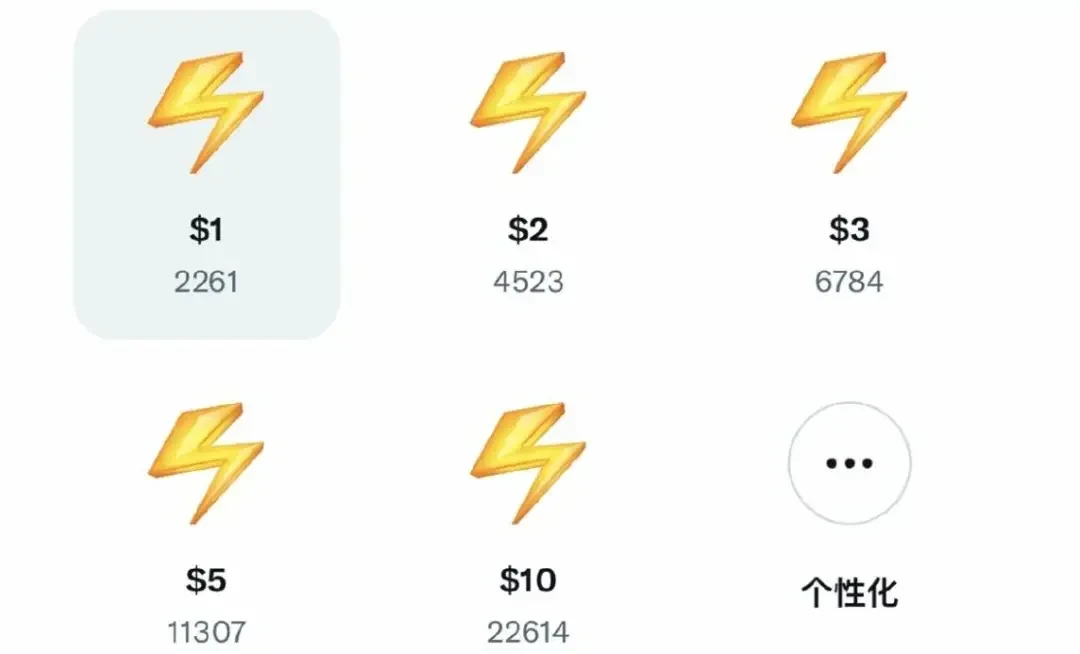Select the $1 tip for 2261
This screenshot has height=654, width=1080.
[206, 175]
